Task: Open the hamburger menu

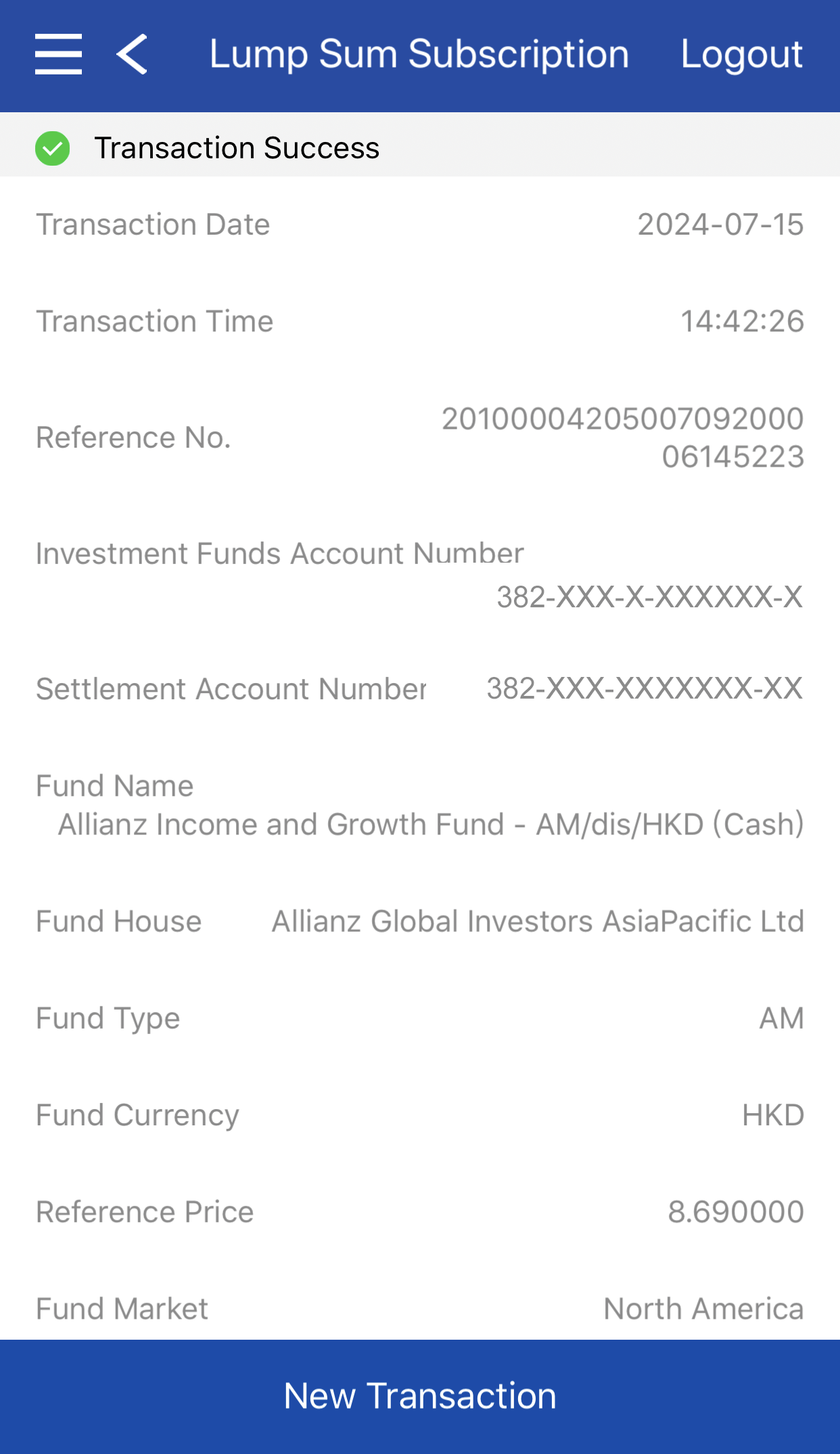Action: pyautogui.click(x=59, y=54)
